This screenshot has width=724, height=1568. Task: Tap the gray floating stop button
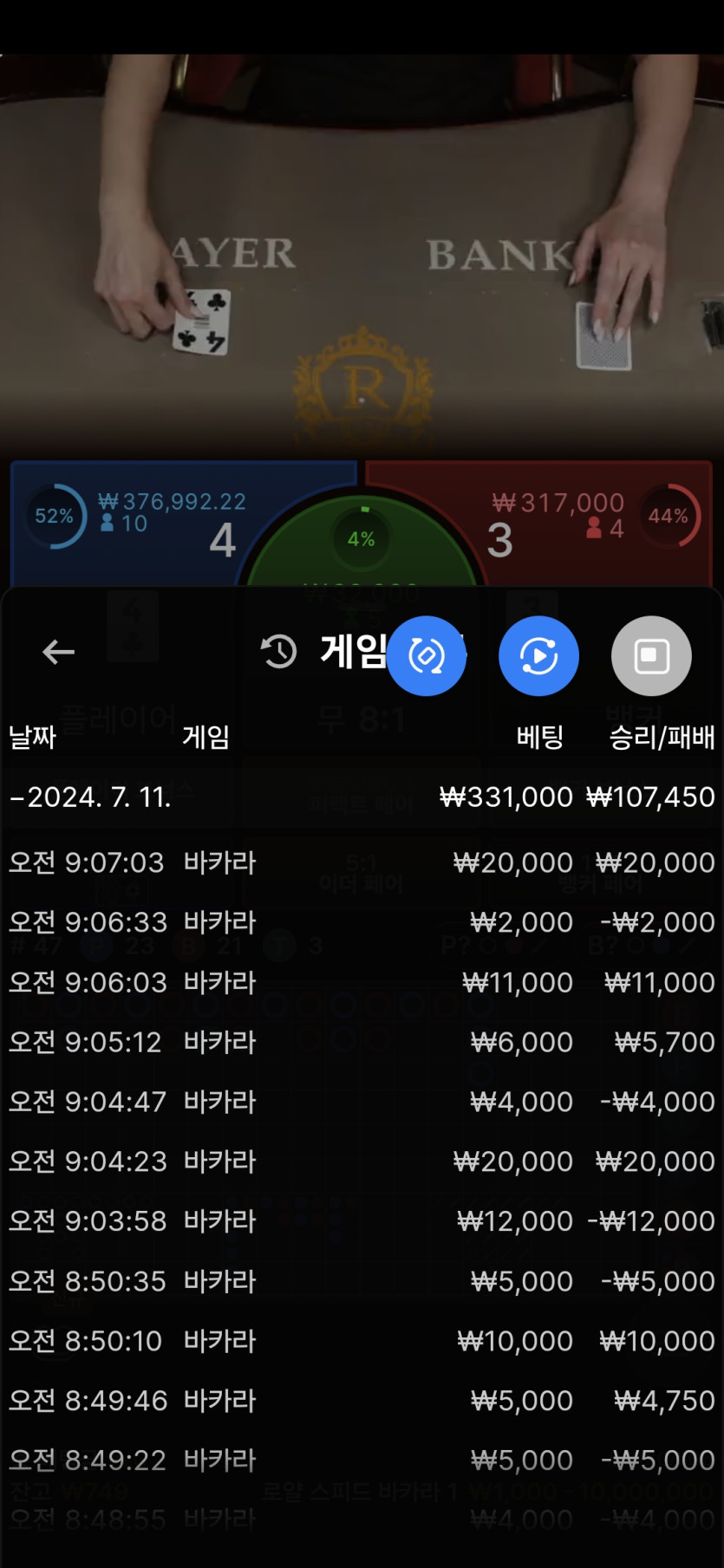coord(651,656)
